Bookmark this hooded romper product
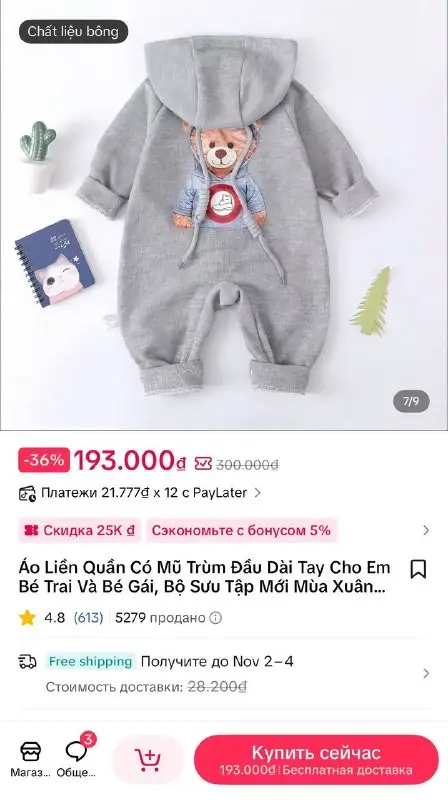The width and height of the screenshot is (448, 800). [x=418, y=569]
